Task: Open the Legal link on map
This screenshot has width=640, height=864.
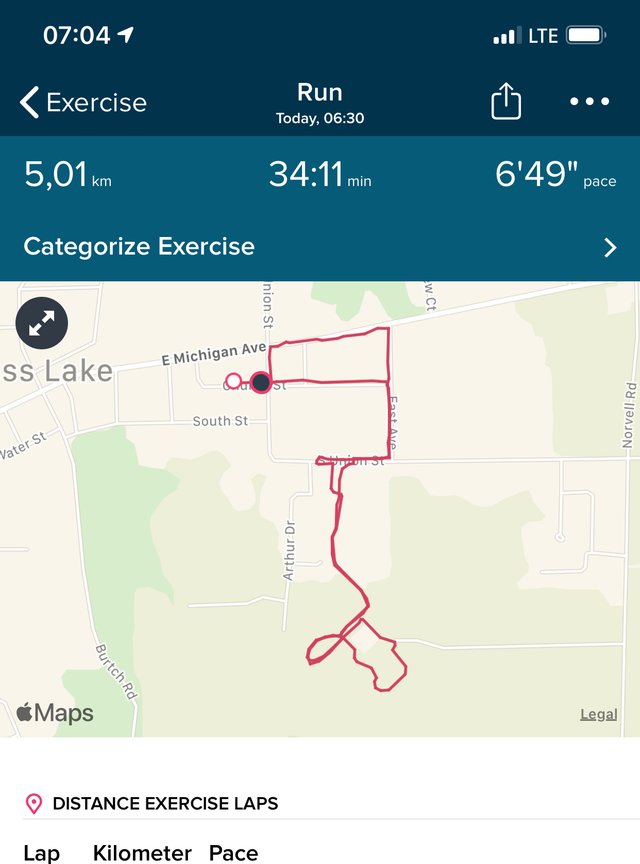Action: 598,714
